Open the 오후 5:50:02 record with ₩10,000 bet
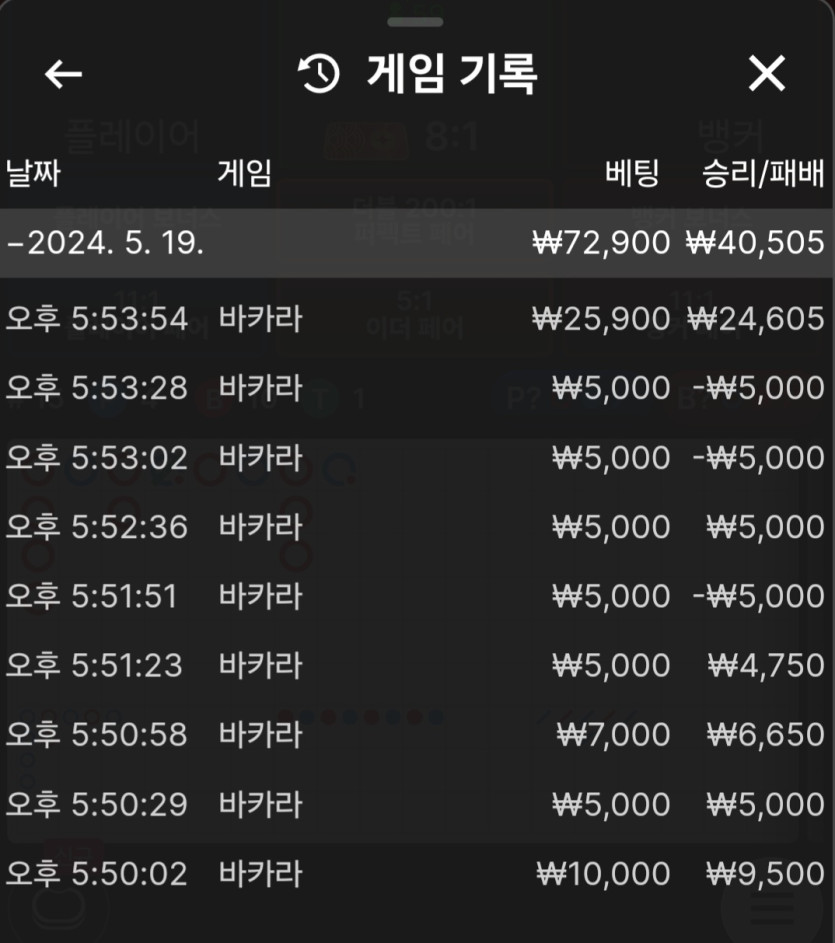The image size is (835, 943). click(x=417, y=874)
